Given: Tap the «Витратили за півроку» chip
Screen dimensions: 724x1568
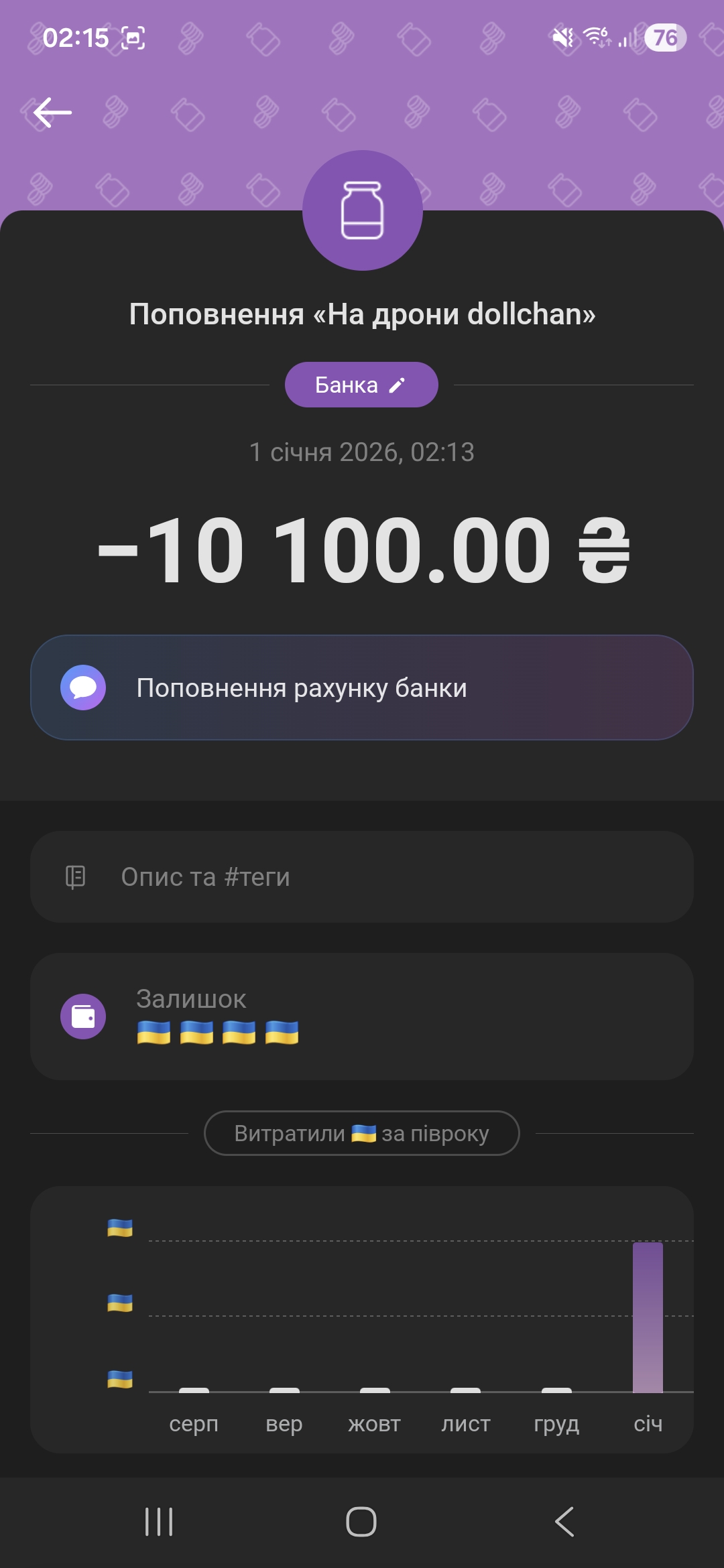Looking at the screenshot, I should click(362, 1133).
